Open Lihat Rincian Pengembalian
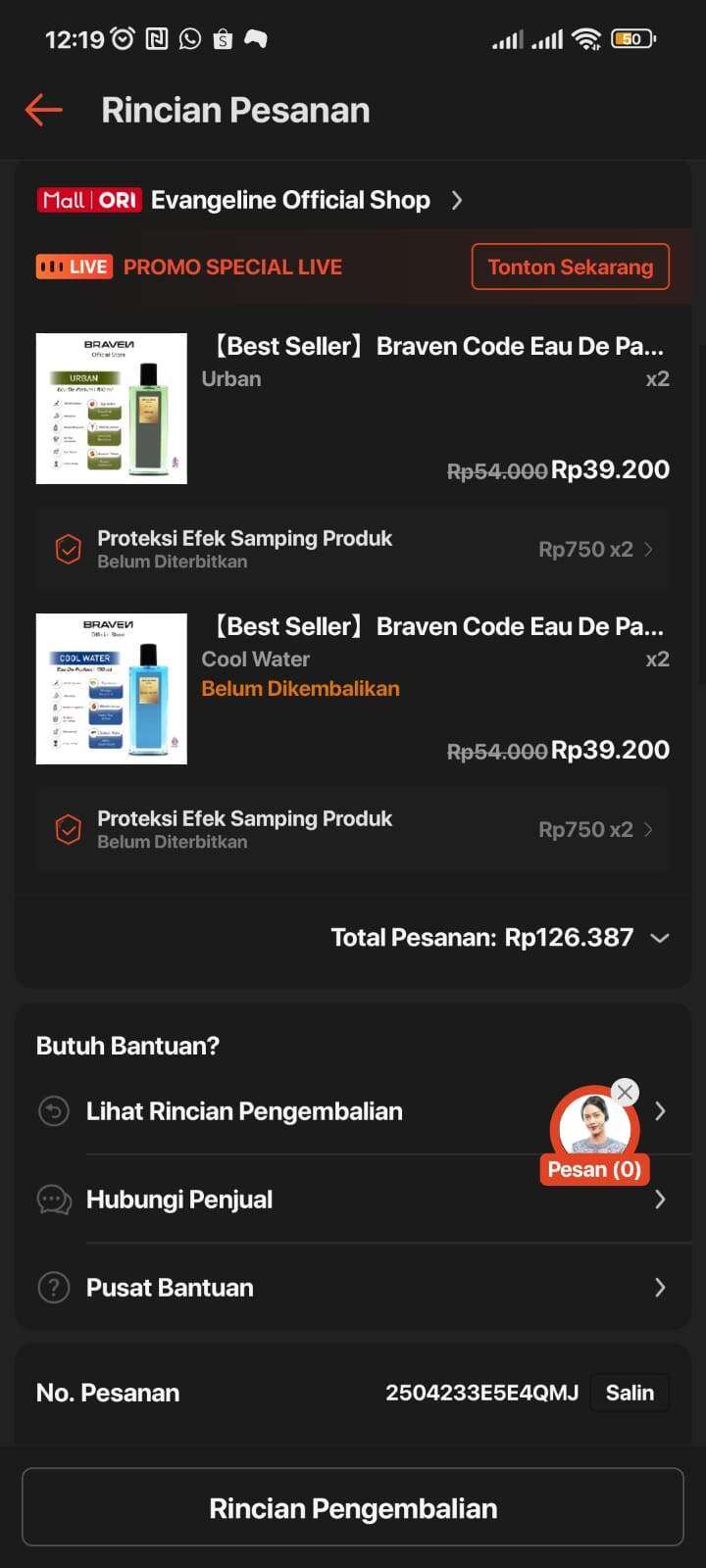This screenshot has height=1568, width=706. (353, 1111)
